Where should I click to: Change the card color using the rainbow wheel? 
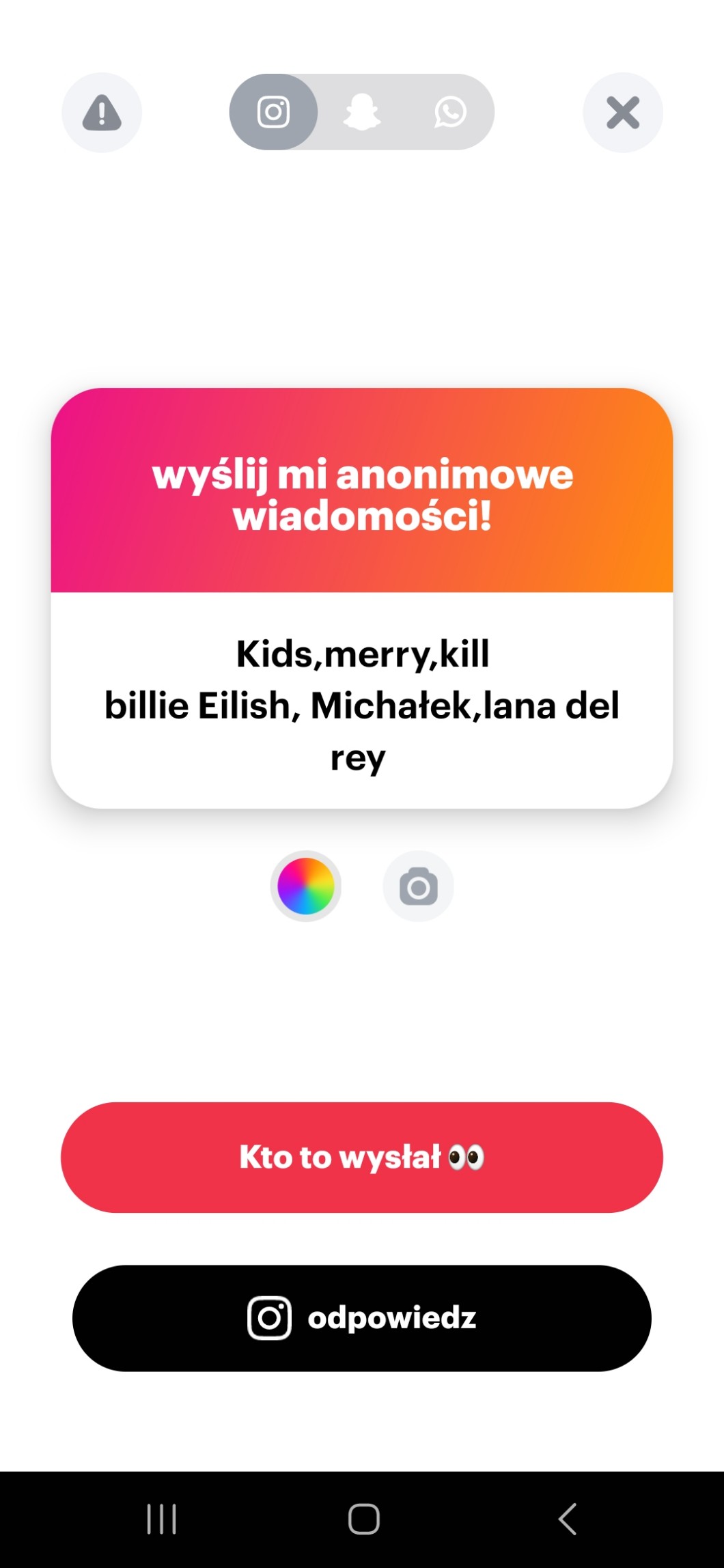click(305, 886)
